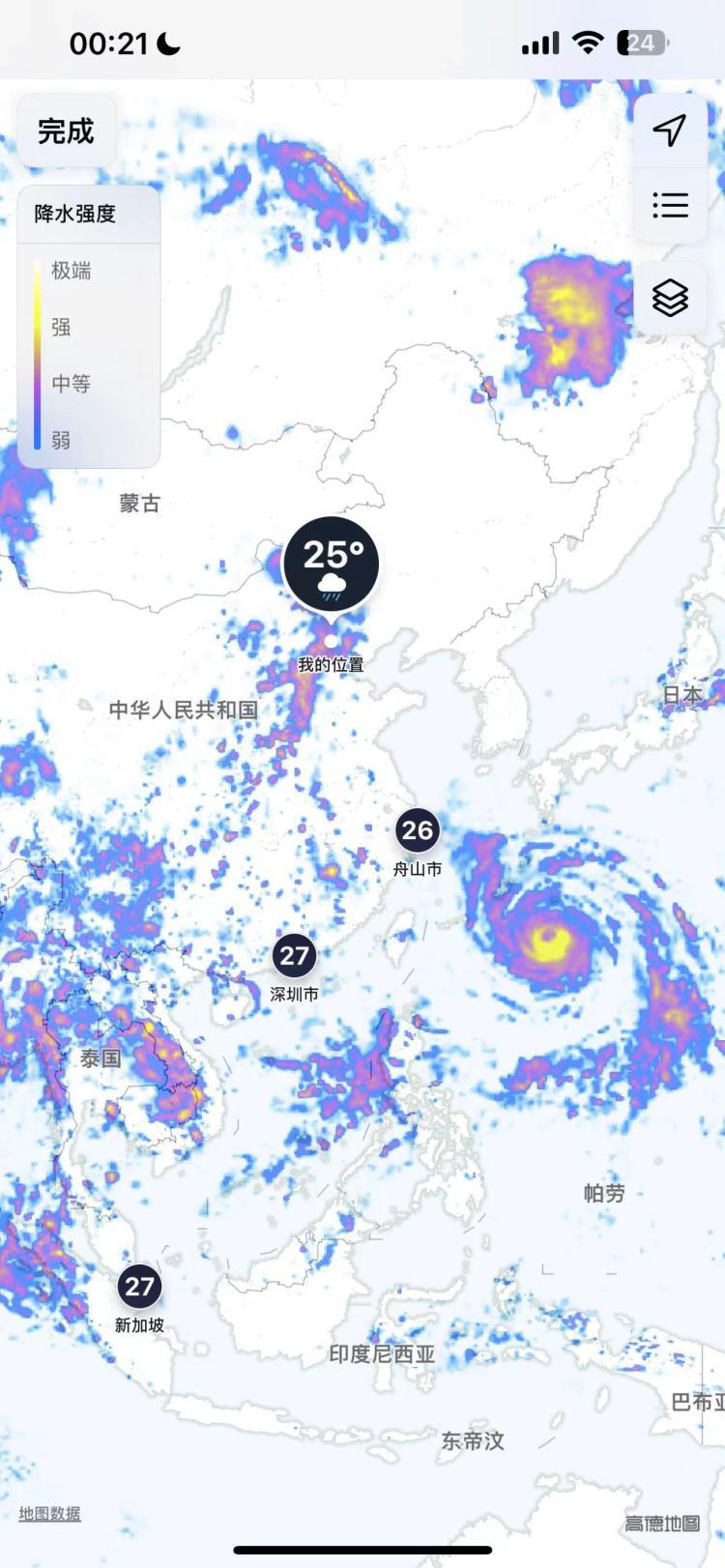Select the 舟山市 26 marker

click(417, 830)
